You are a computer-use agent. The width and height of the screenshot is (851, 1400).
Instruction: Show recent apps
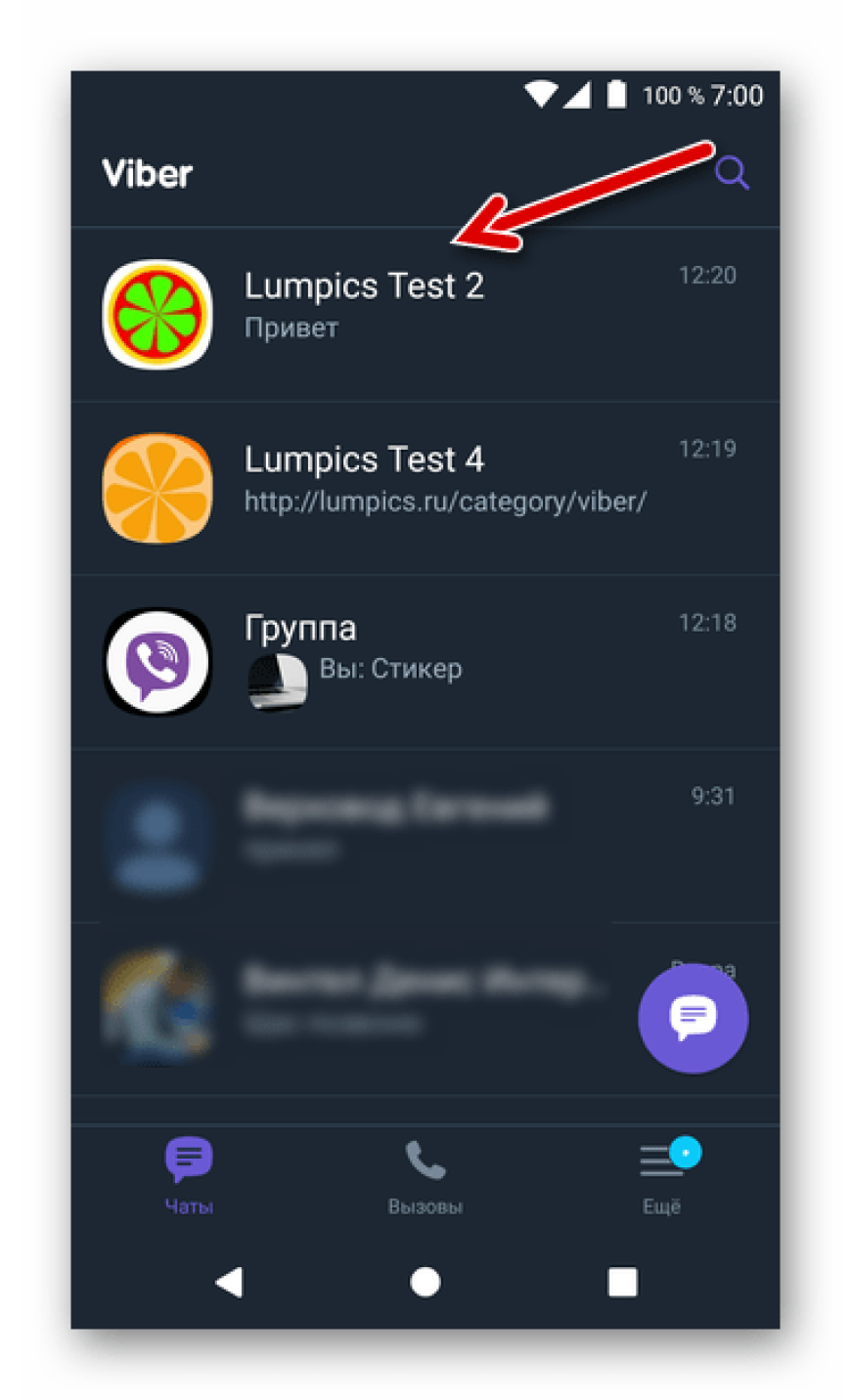click(622, 1282)
